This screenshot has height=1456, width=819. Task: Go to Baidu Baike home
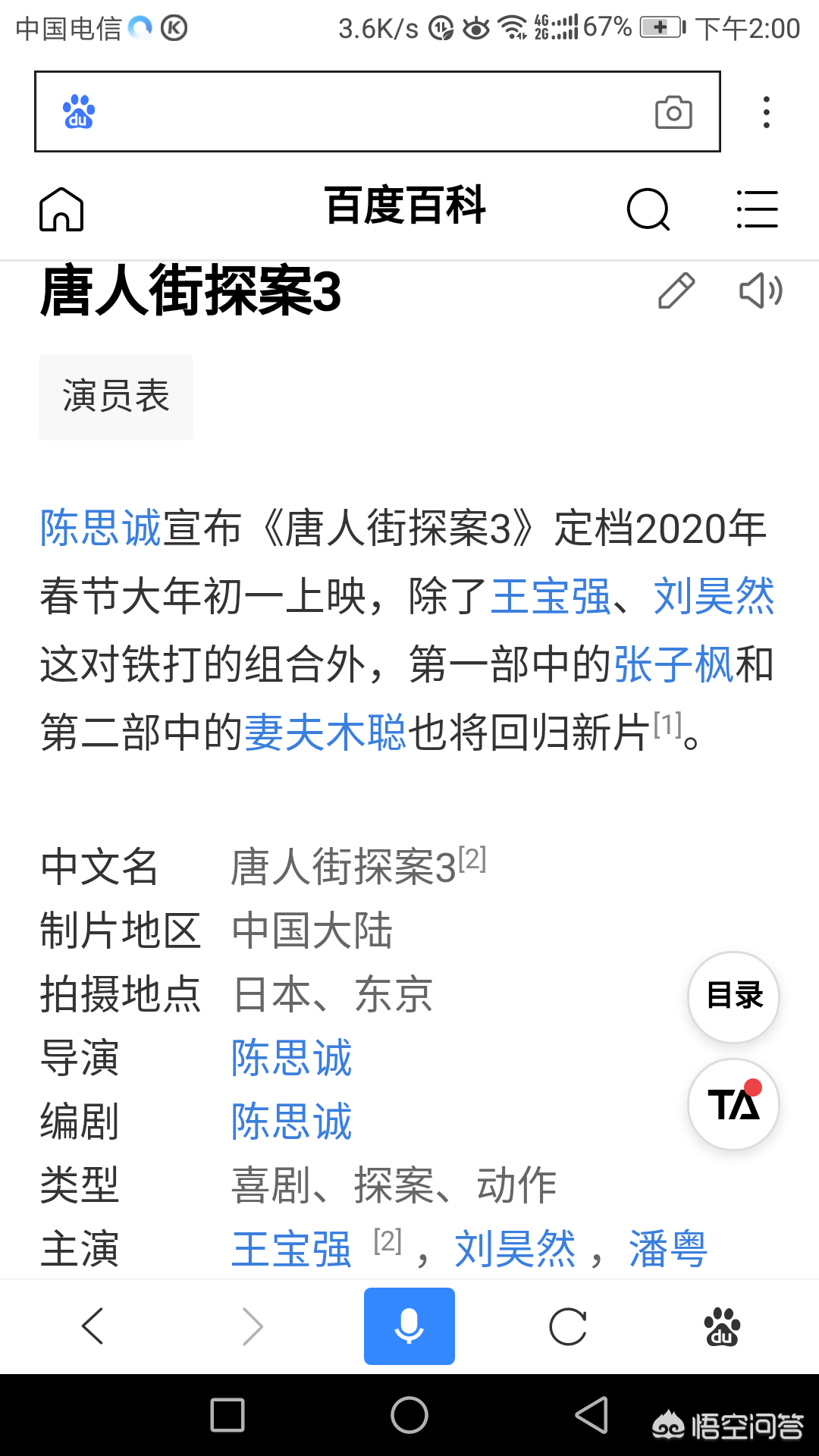61,209
